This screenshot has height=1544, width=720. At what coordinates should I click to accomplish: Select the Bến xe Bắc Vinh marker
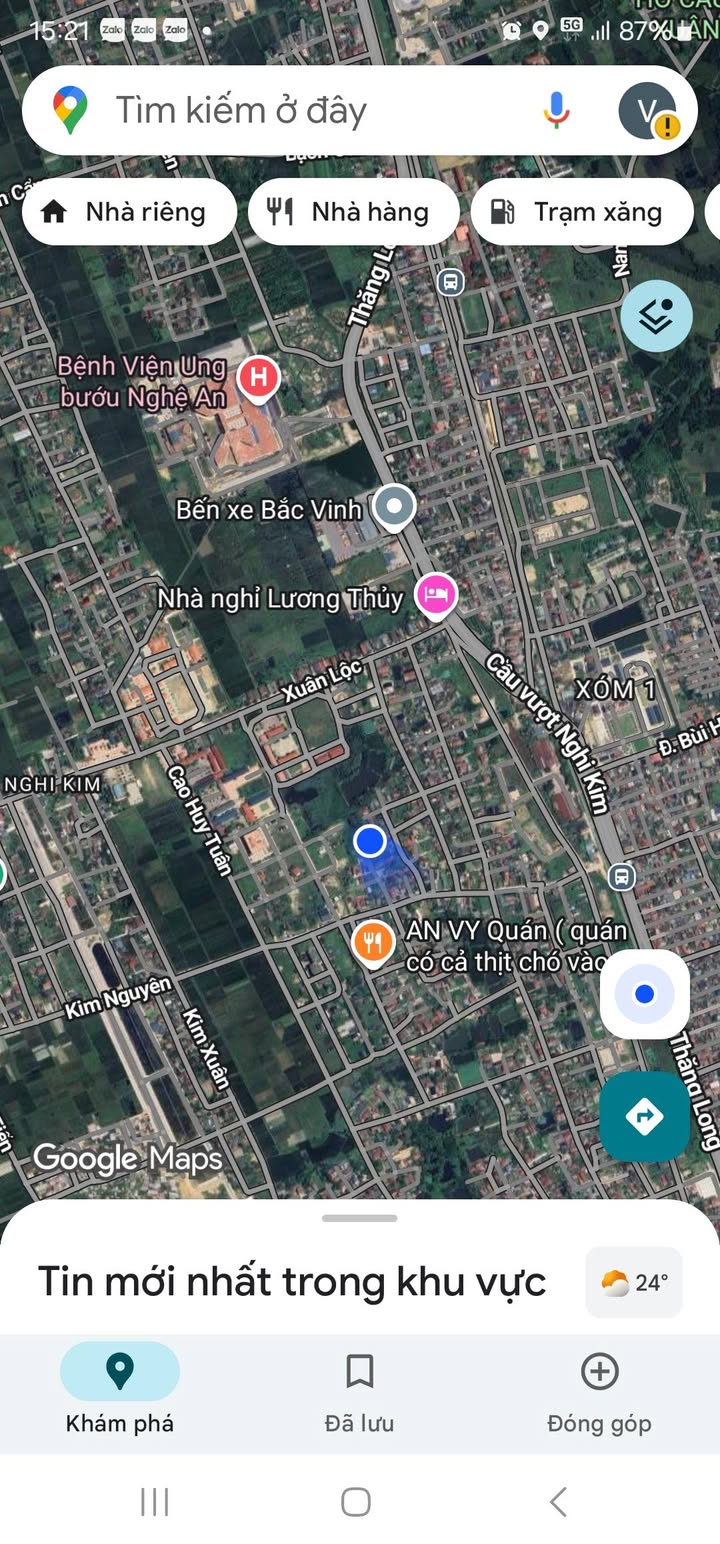pos(394,507)
